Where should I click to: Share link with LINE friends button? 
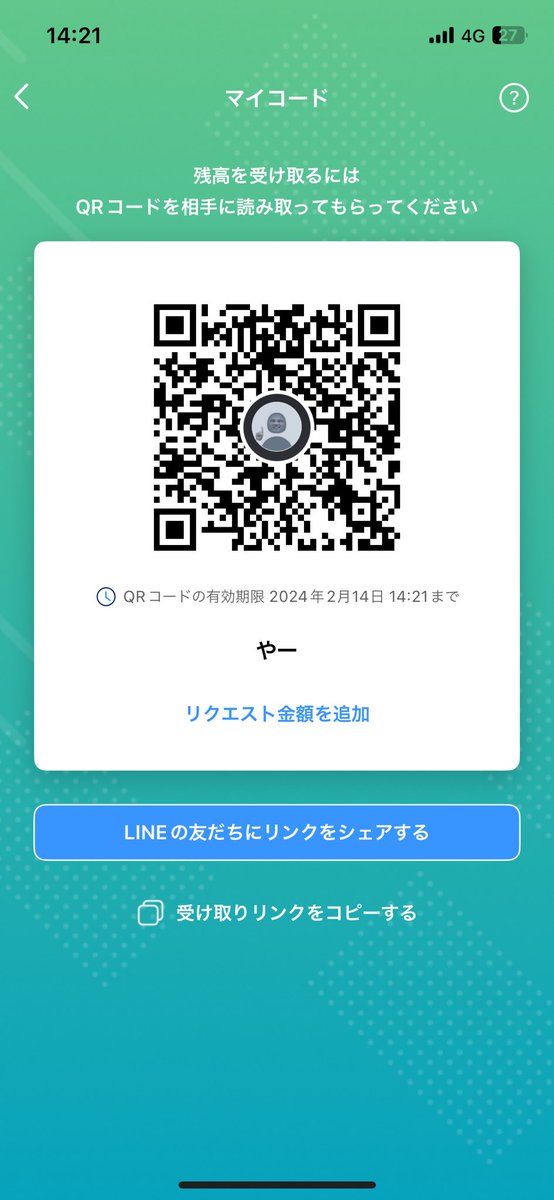277,832
